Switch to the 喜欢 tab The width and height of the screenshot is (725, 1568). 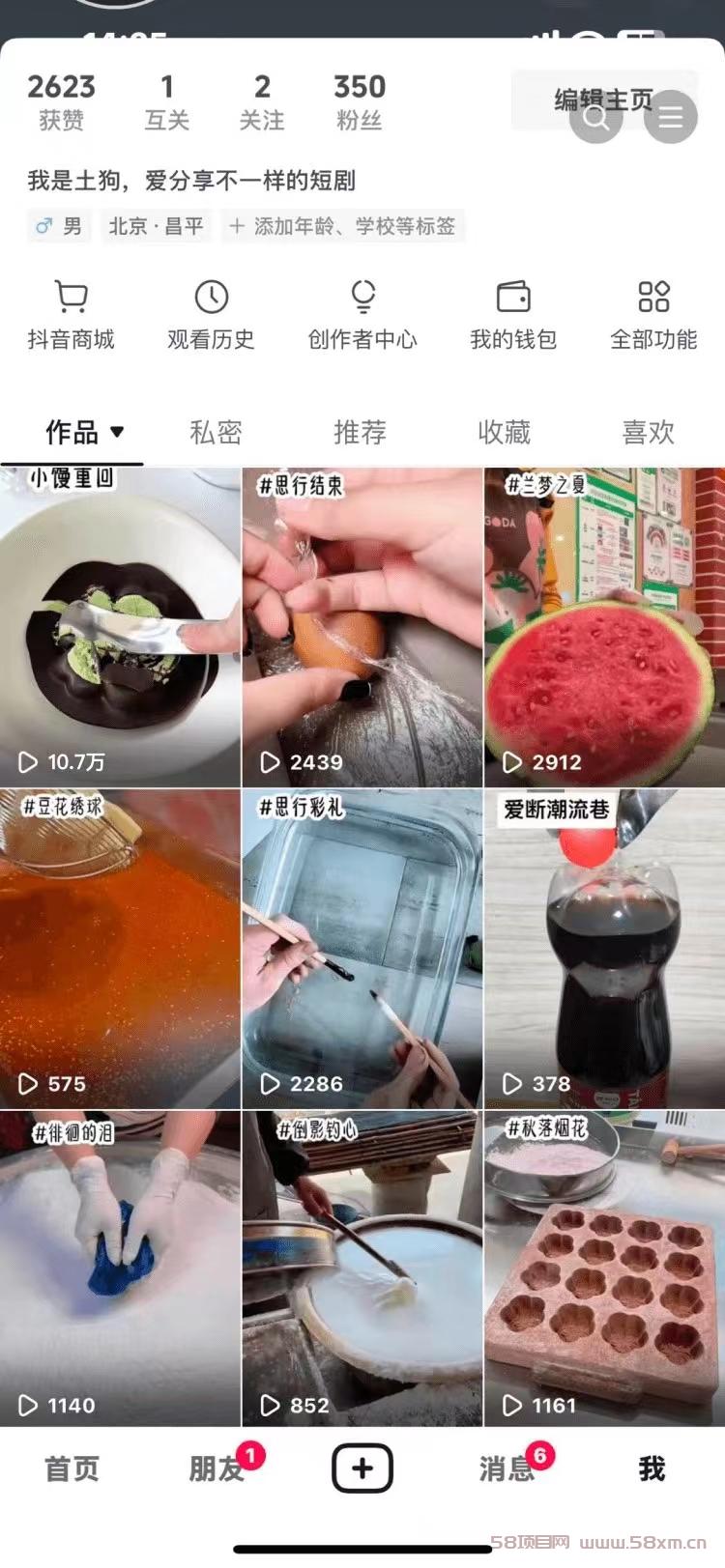(648, 432)
